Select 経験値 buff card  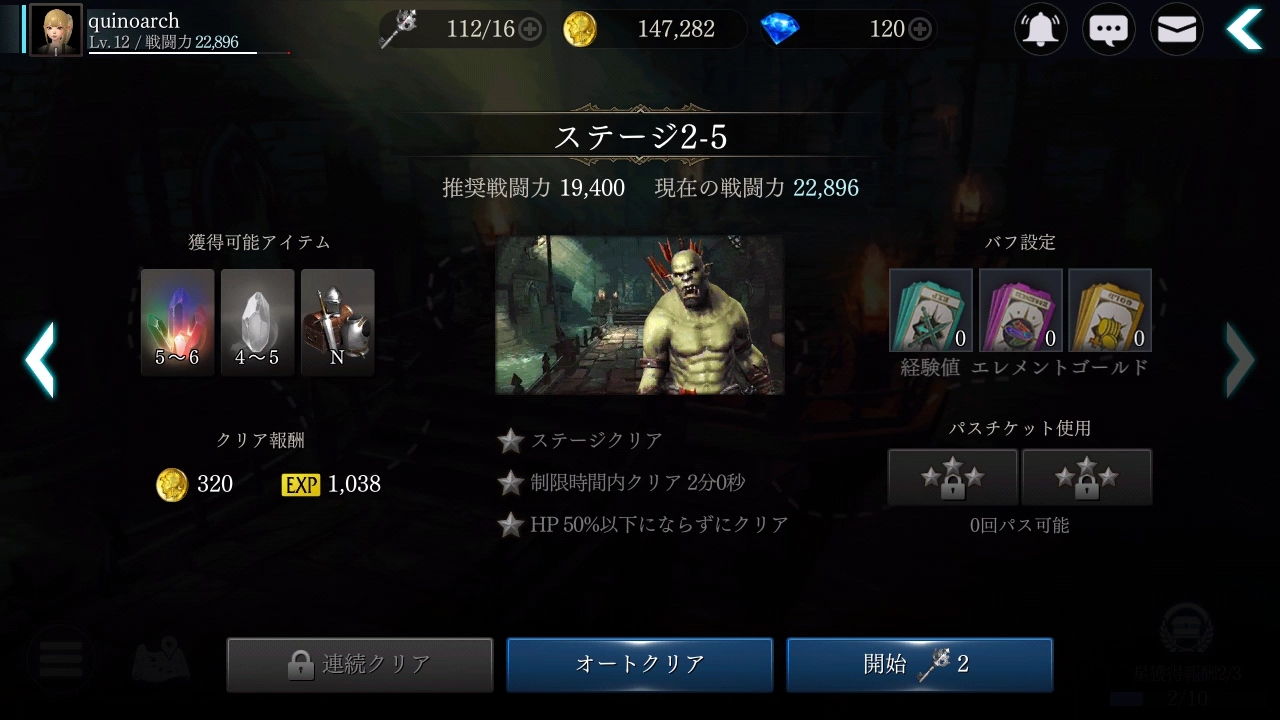pyautogui.click(x=931, y=310)
